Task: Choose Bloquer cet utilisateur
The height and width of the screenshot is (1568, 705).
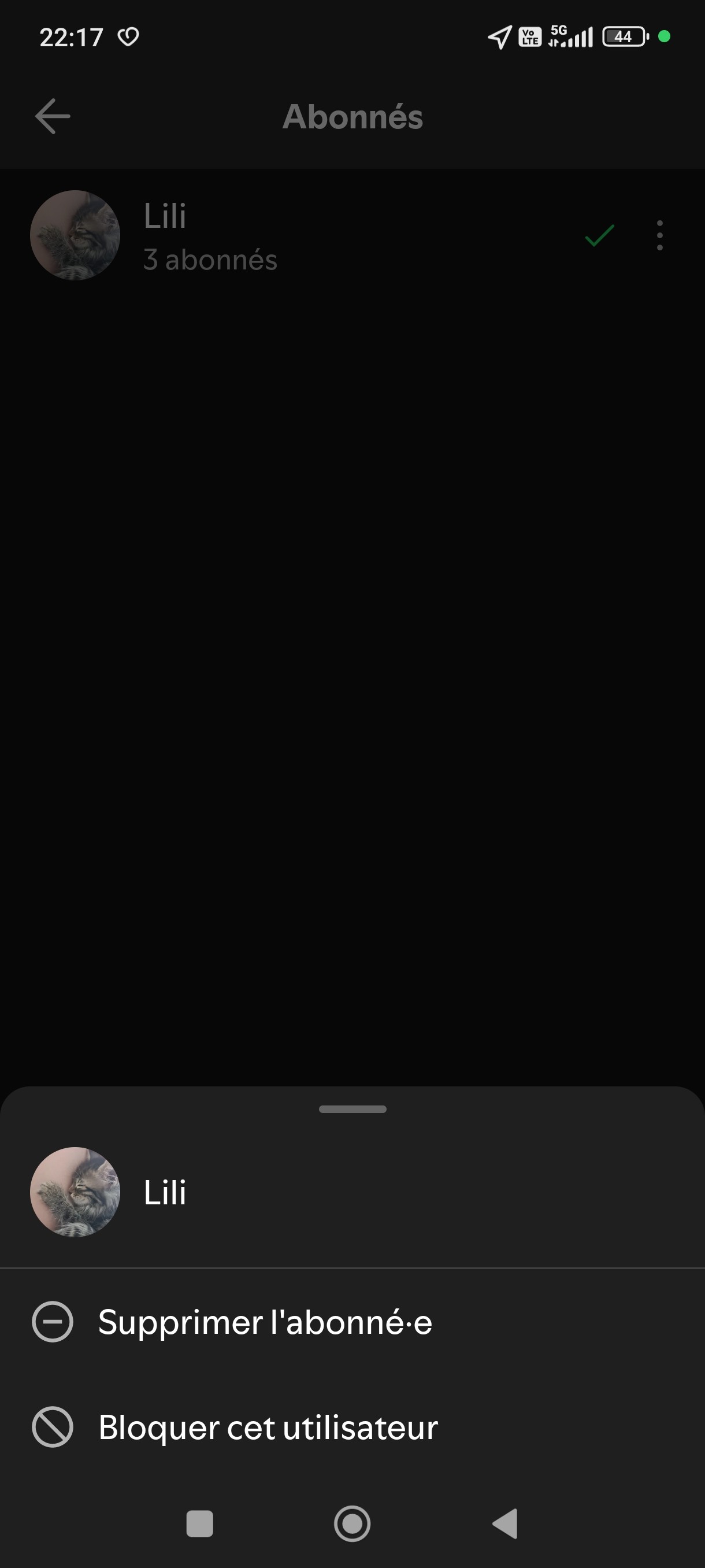Action: tap(352, 1427)
